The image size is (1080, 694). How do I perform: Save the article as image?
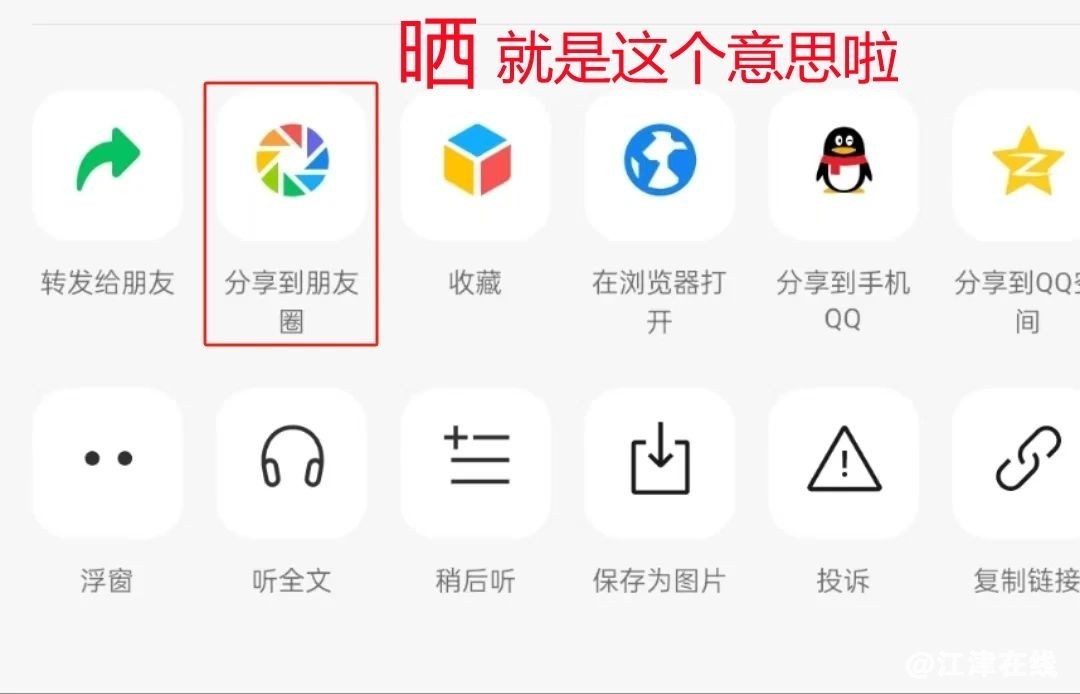pos(659,462)
